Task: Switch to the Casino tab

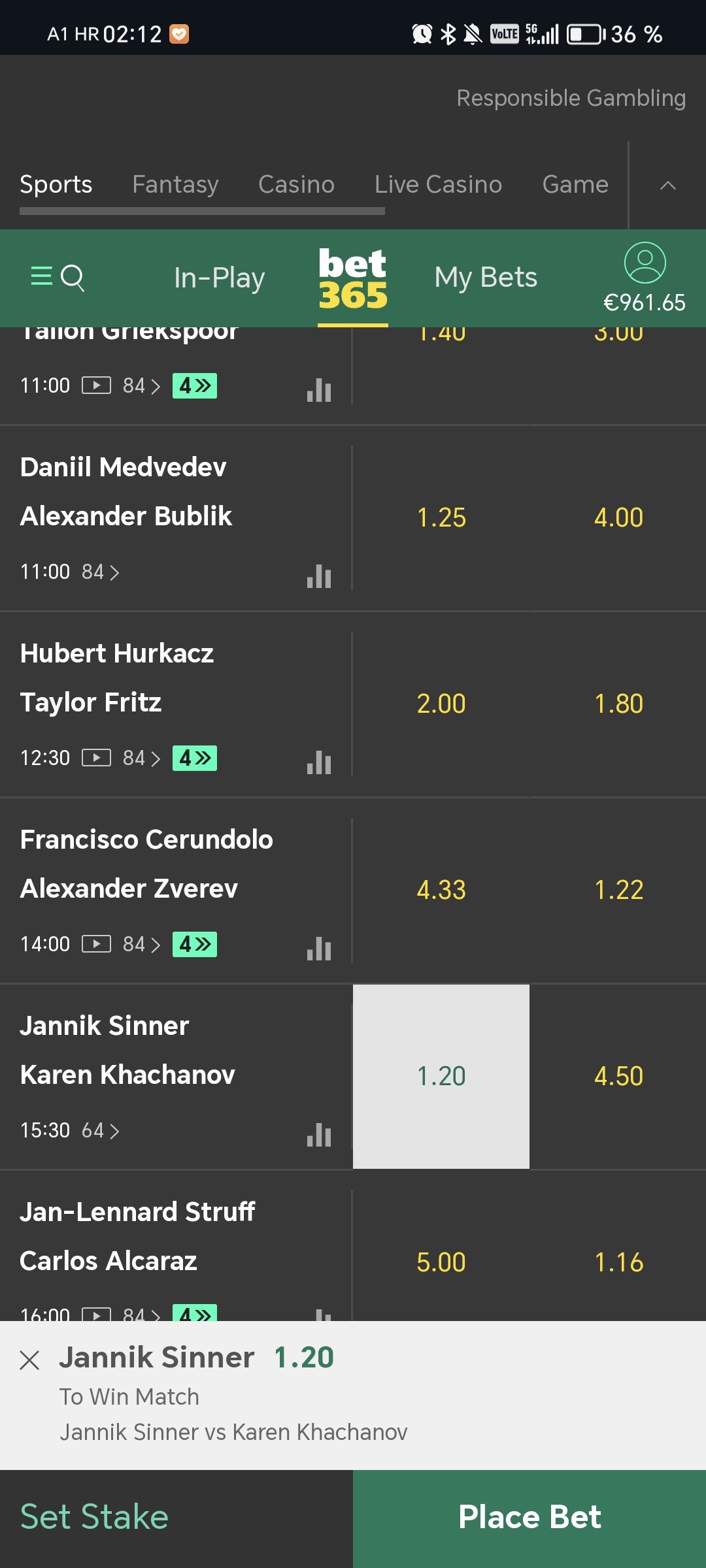Action: pyautogui.click(x=296, y=185)
